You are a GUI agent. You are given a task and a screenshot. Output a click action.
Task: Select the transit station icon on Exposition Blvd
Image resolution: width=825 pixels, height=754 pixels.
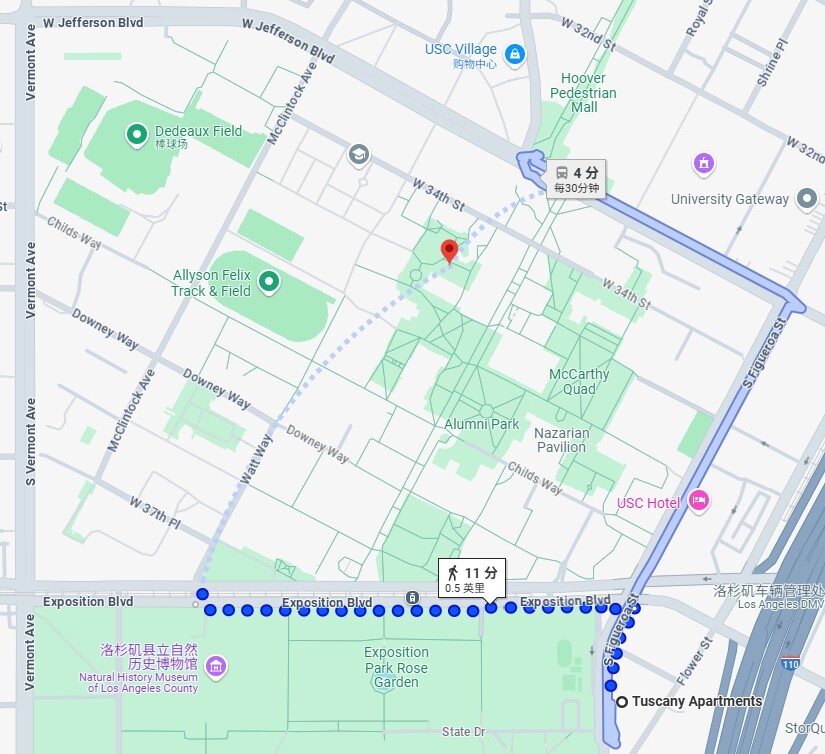click(x=412, y=598)
